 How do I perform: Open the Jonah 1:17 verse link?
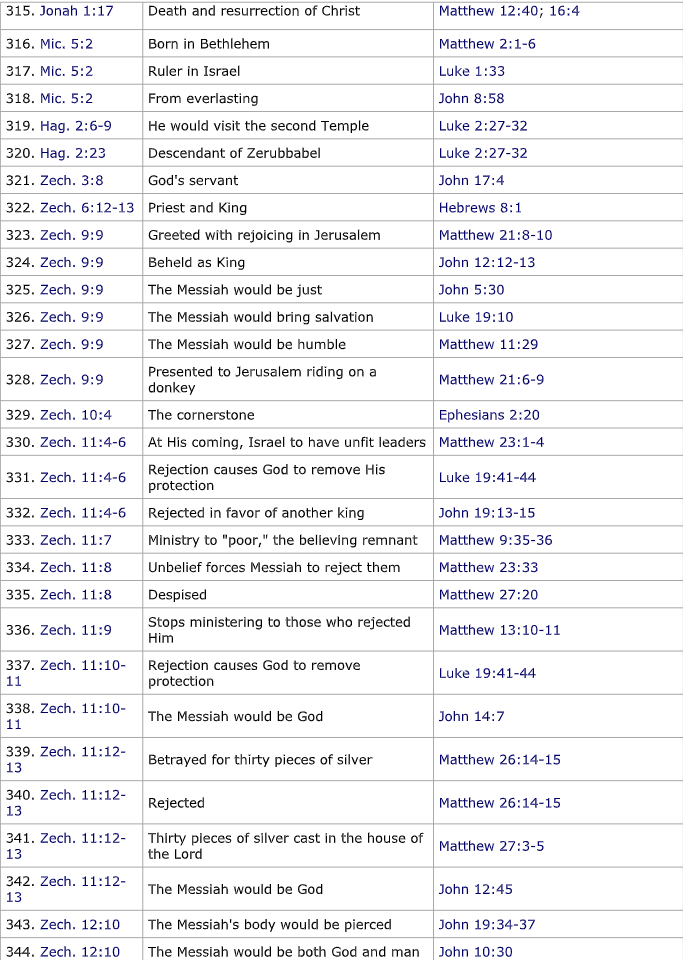[77, 11]
